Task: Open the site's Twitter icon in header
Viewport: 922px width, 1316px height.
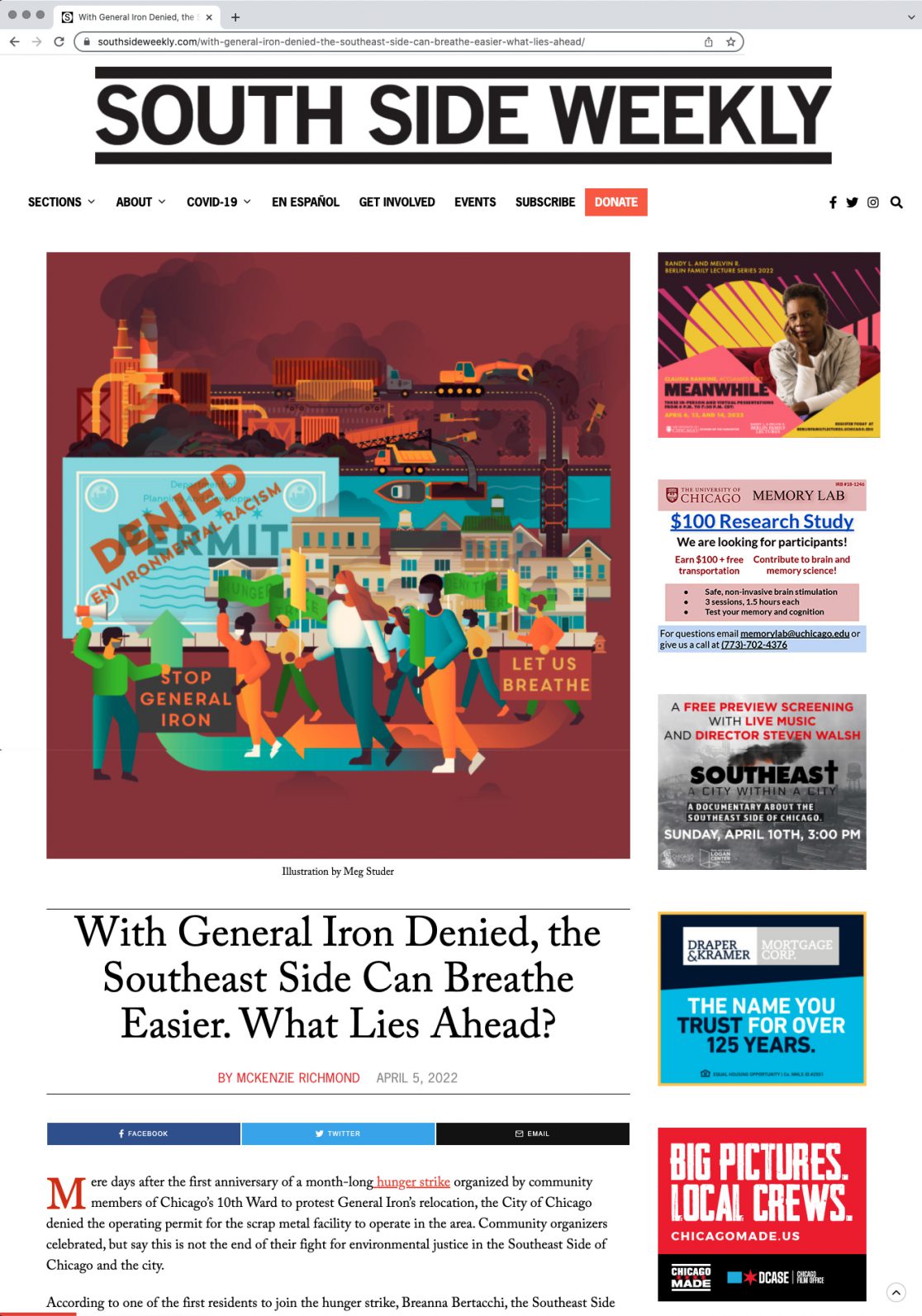Action: 852,202
